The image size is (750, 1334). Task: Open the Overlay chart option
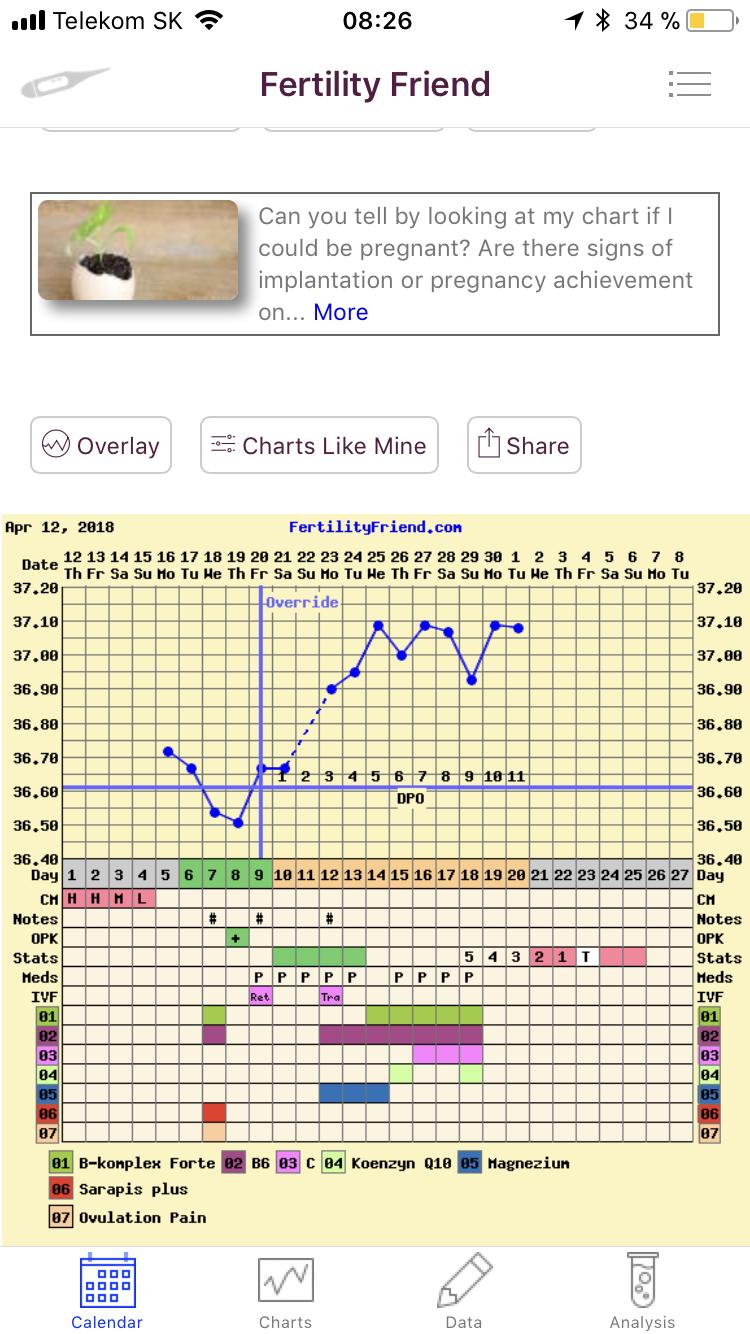coord(101,445)
